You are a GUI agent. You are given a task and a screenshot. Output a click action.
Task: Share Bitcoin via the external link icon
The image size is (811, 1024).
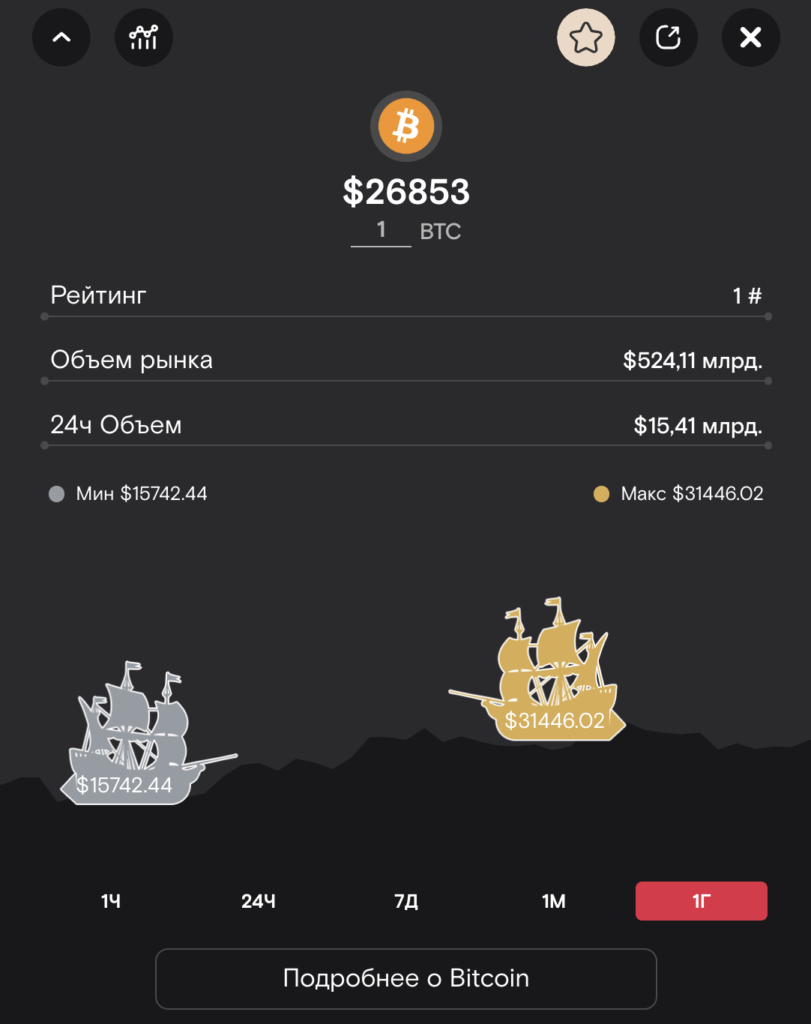coord(668,38)
